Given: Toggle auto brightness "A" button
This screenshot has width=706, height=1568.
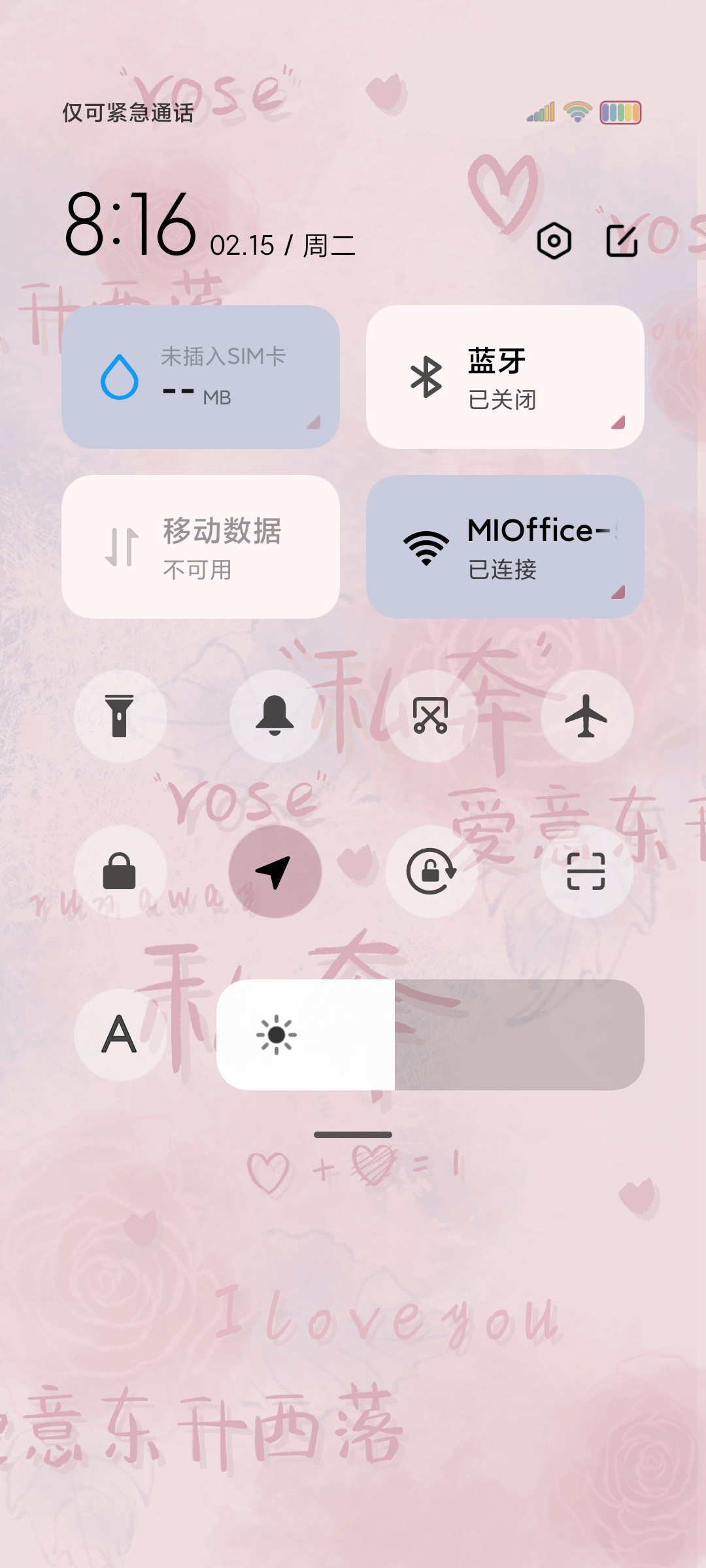Looking at the screenshot, I should coord(120,1034).
